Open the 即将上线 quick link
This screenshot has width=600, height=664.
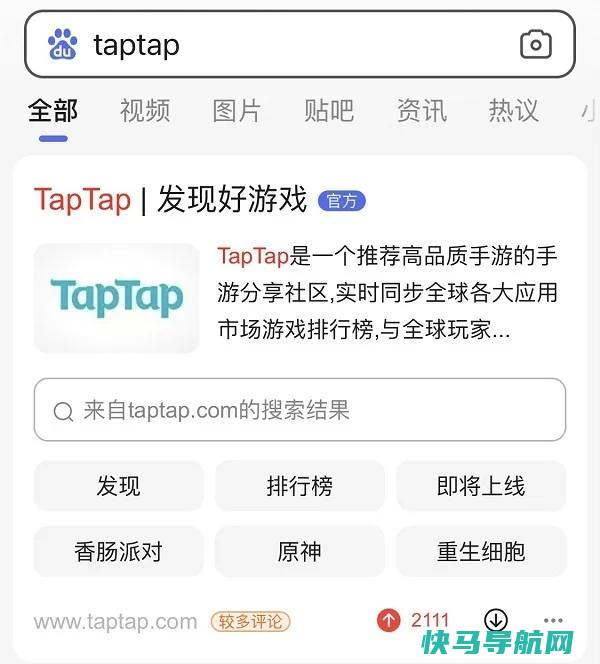tap(481, 487)
